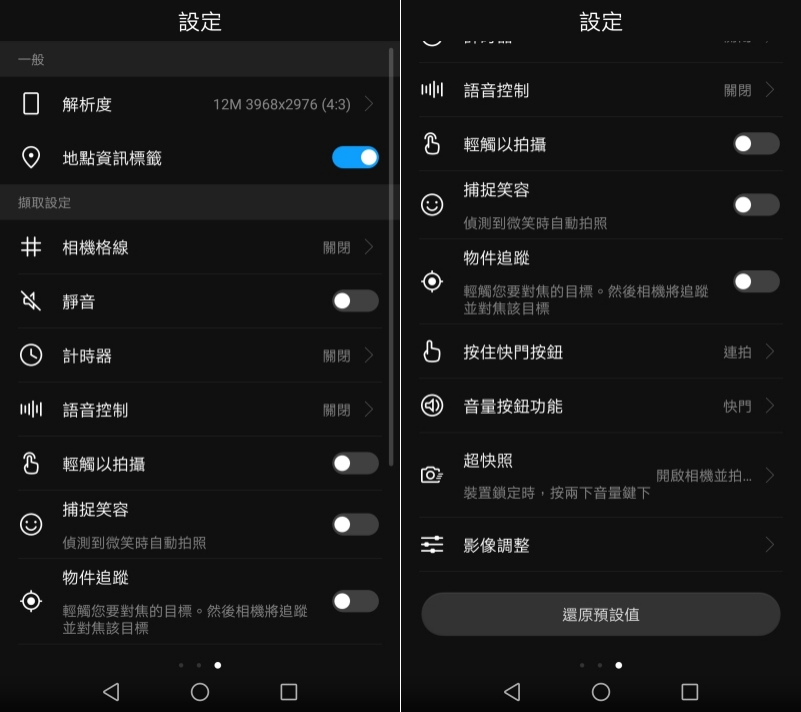Tap the 還原預設值 restore defaults button
The width and height of the screenshot is (801, 712).
coord(600,614)
